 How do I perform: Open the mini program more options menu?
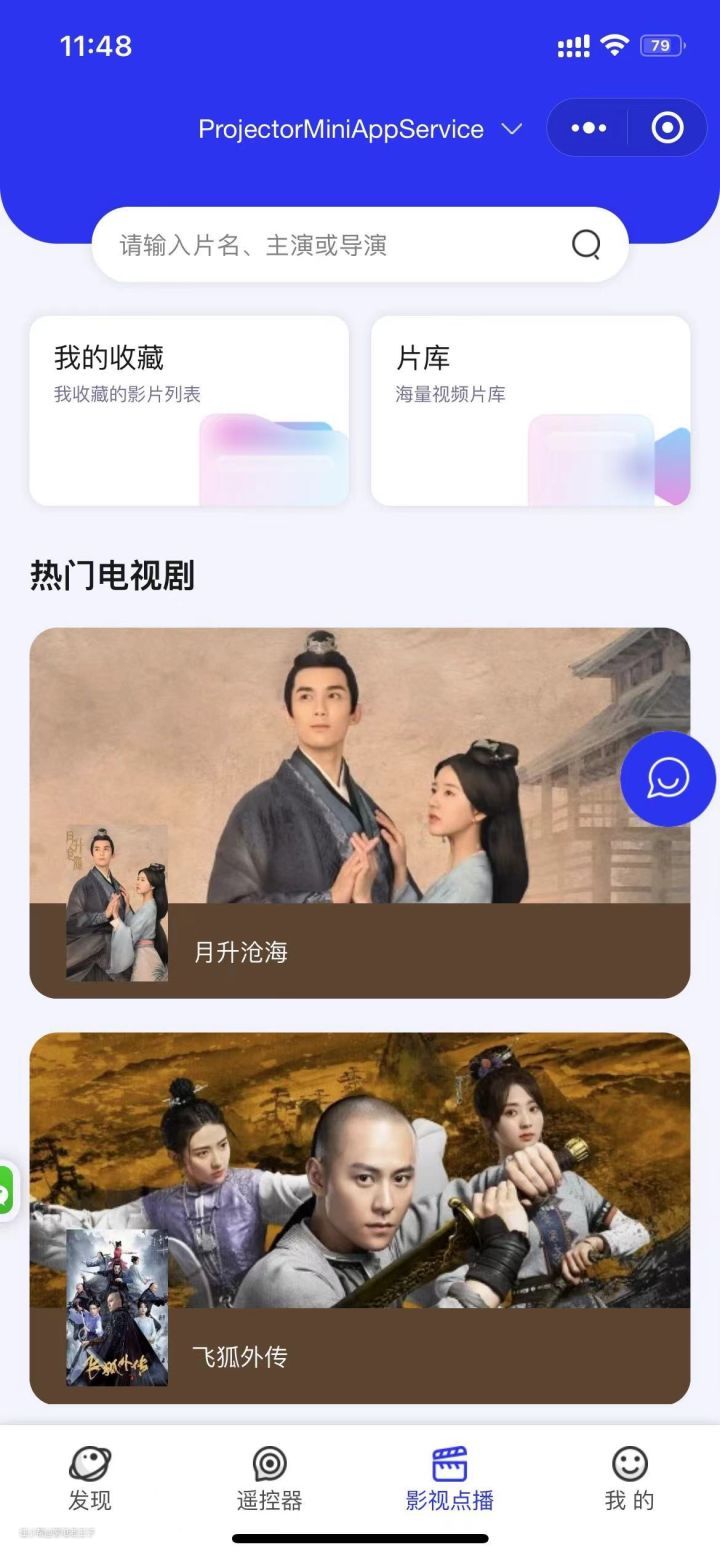588,128
